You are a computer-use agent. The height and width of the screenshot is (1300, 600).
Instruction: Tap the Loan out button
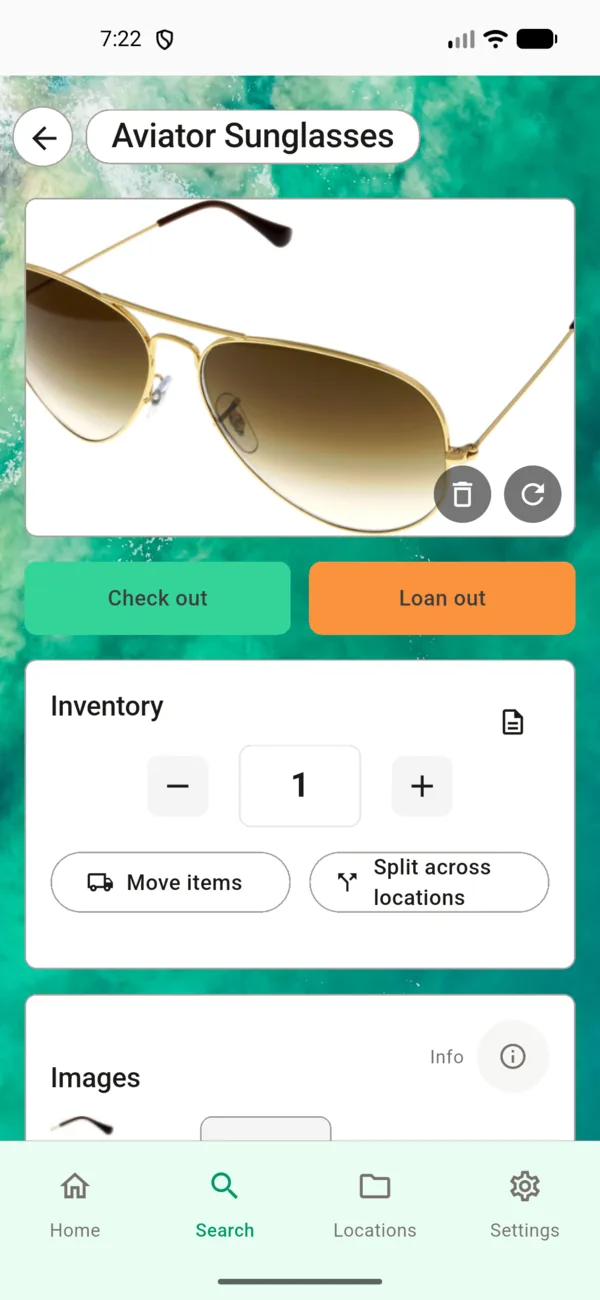[x=442, y=598]
